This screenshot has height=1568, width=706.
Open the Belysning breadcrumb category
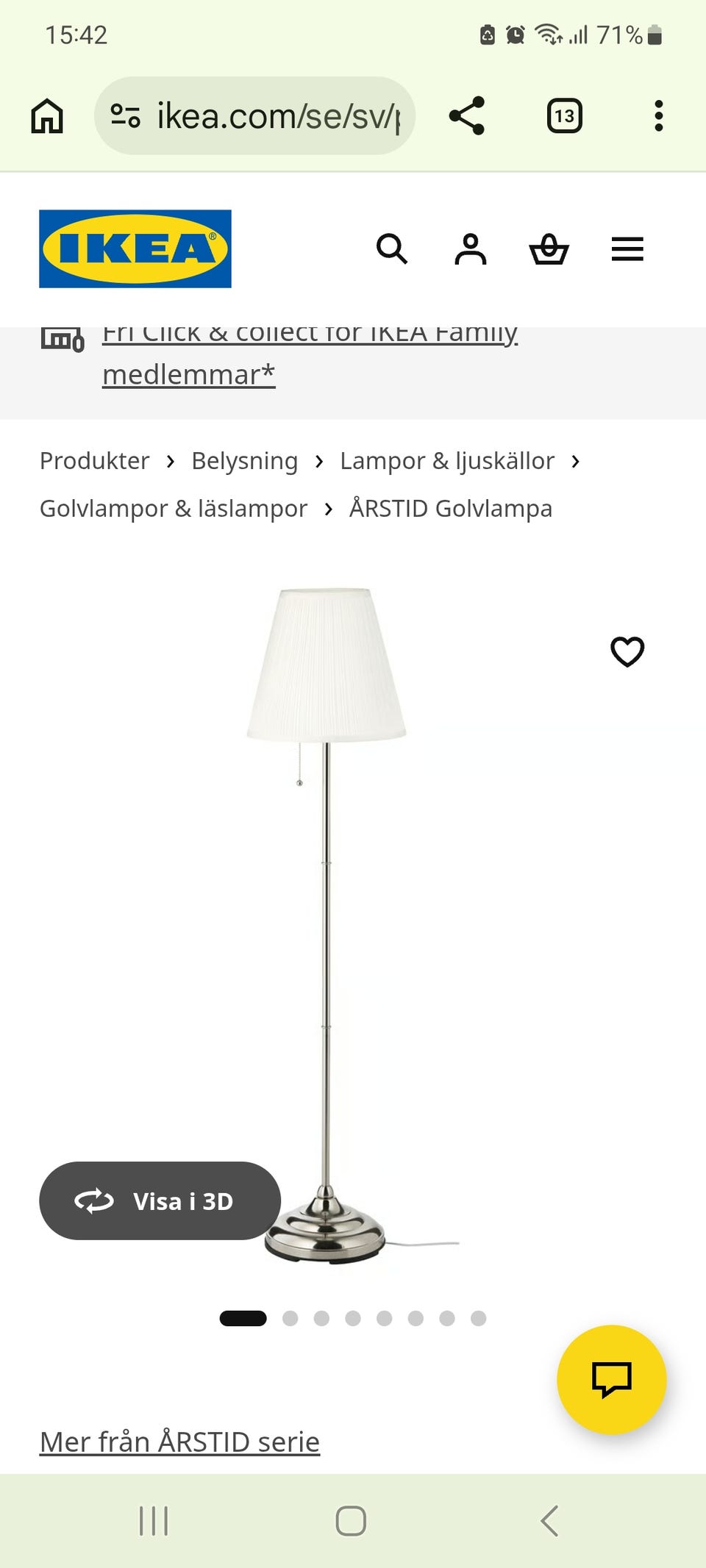tap(244, 461)
